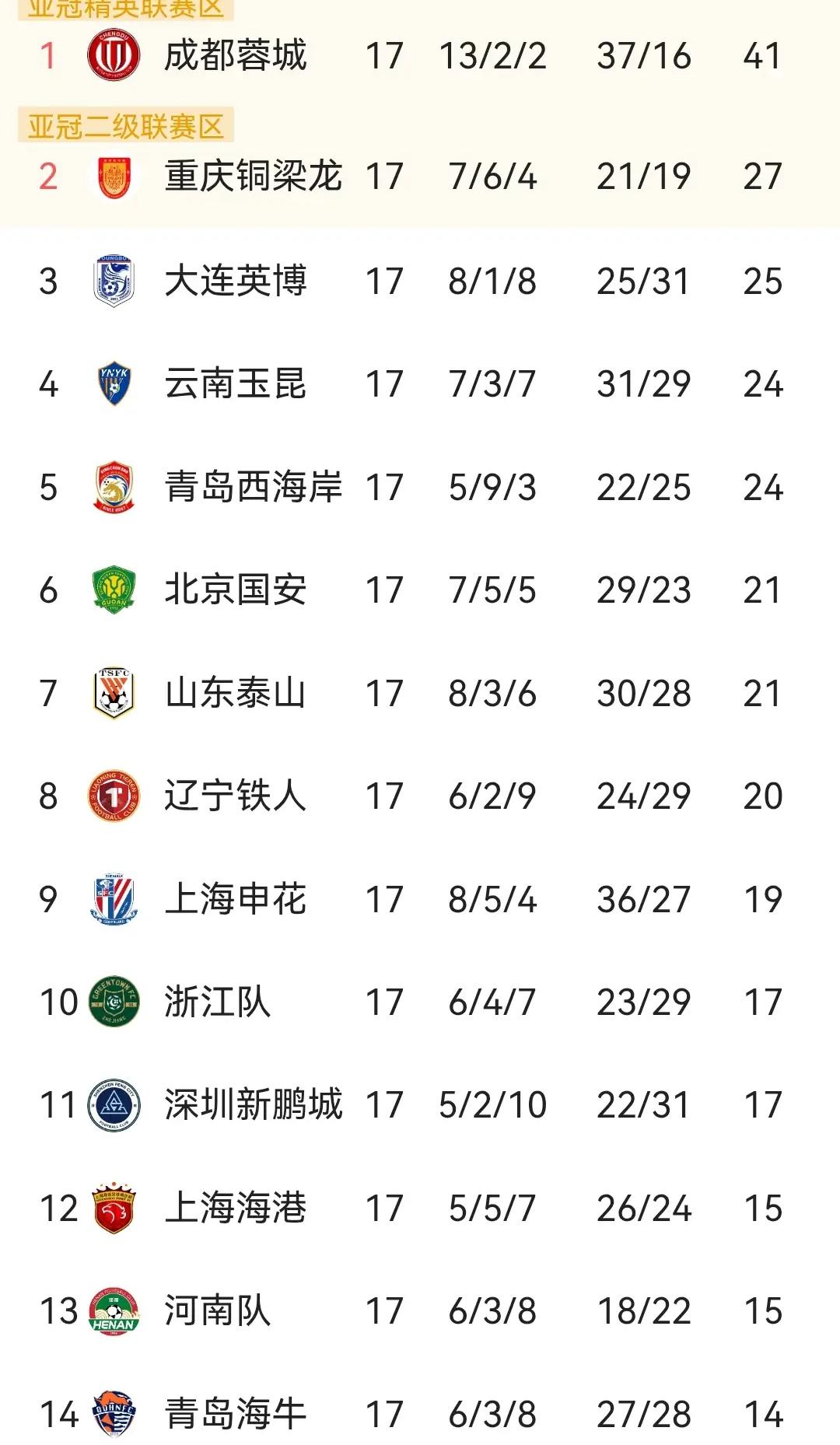The height and width of the screenshot is (1445, 840).
Task: Select the 河南队 row
Action: point(420,1311)
